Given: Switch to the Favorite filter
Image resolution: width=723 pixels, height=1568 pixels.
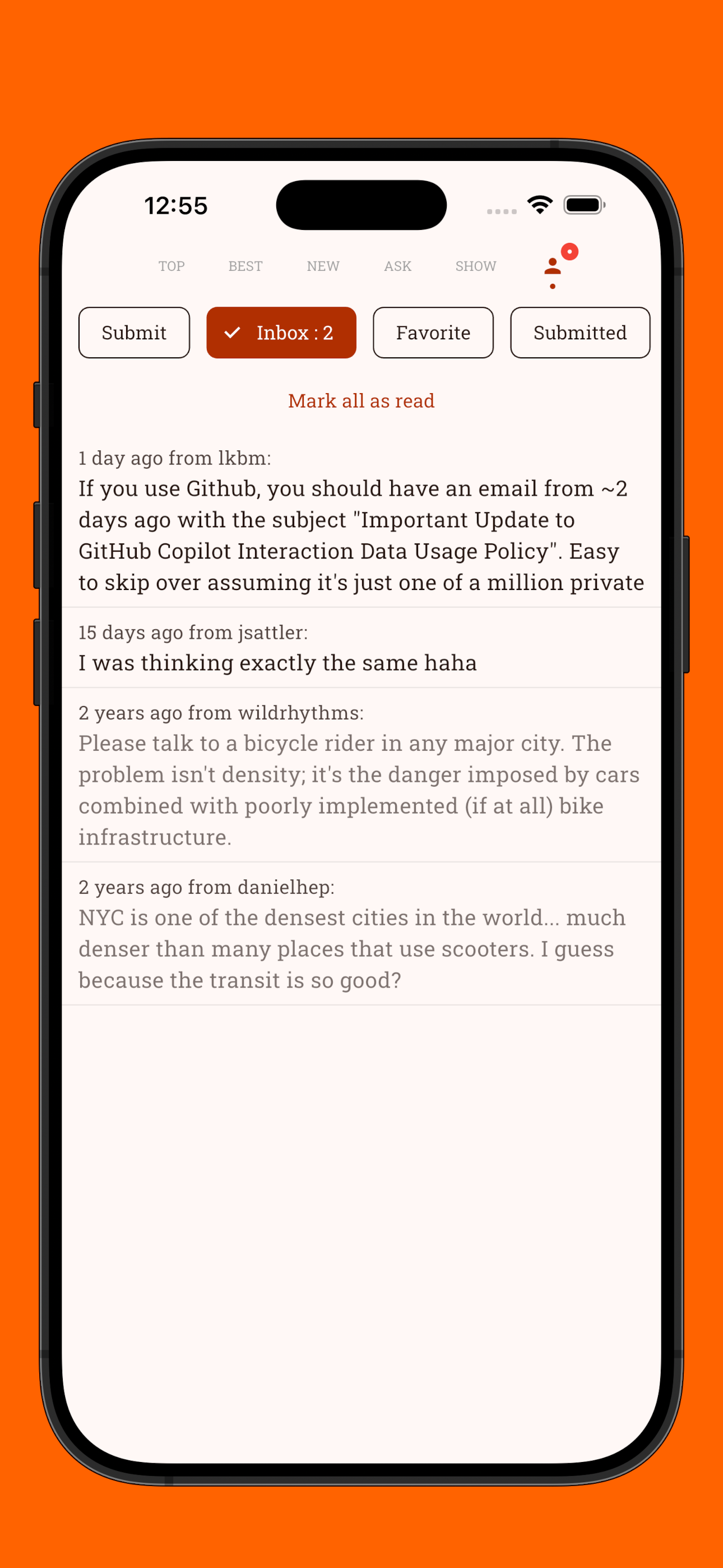Looking at the screenshot, I should point(433,333).
